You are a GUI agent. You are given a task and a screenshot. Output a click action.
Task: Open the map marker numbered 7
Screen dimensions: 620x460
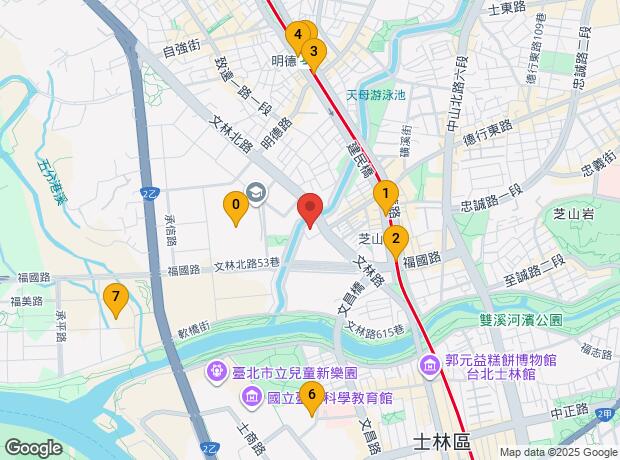click(x=117, y=297)
